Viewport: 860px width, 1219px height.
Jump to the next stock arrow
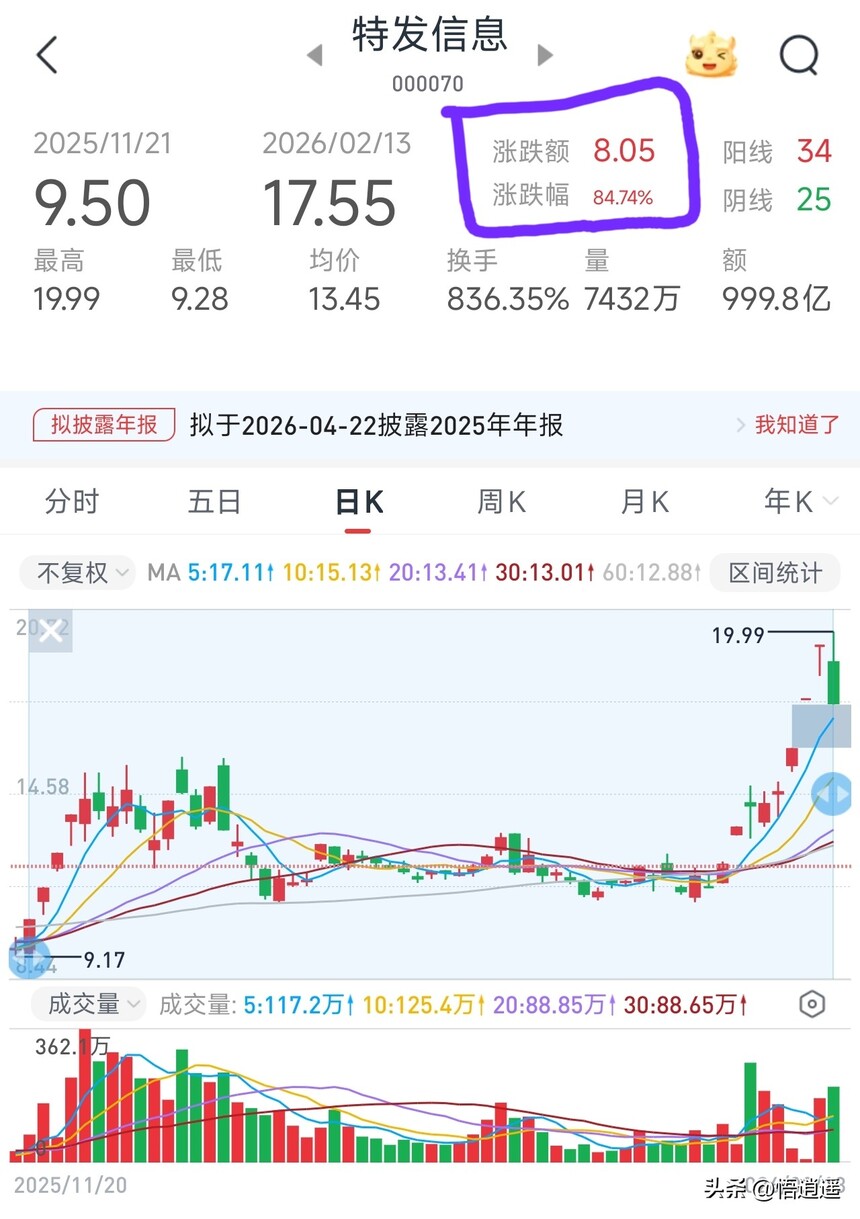point(545,54)
